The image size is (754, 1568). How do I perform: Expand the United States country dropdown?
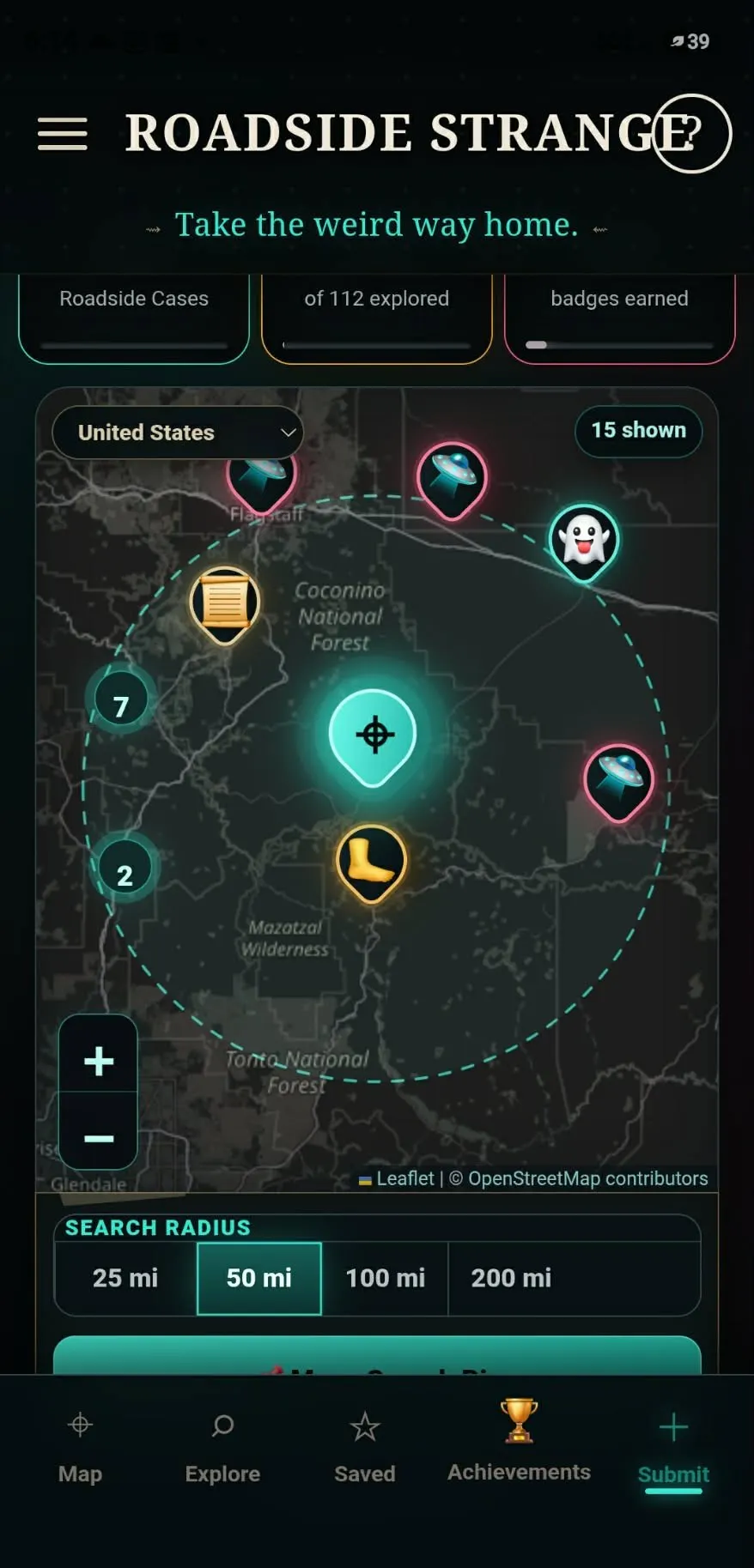coord(178,432)
